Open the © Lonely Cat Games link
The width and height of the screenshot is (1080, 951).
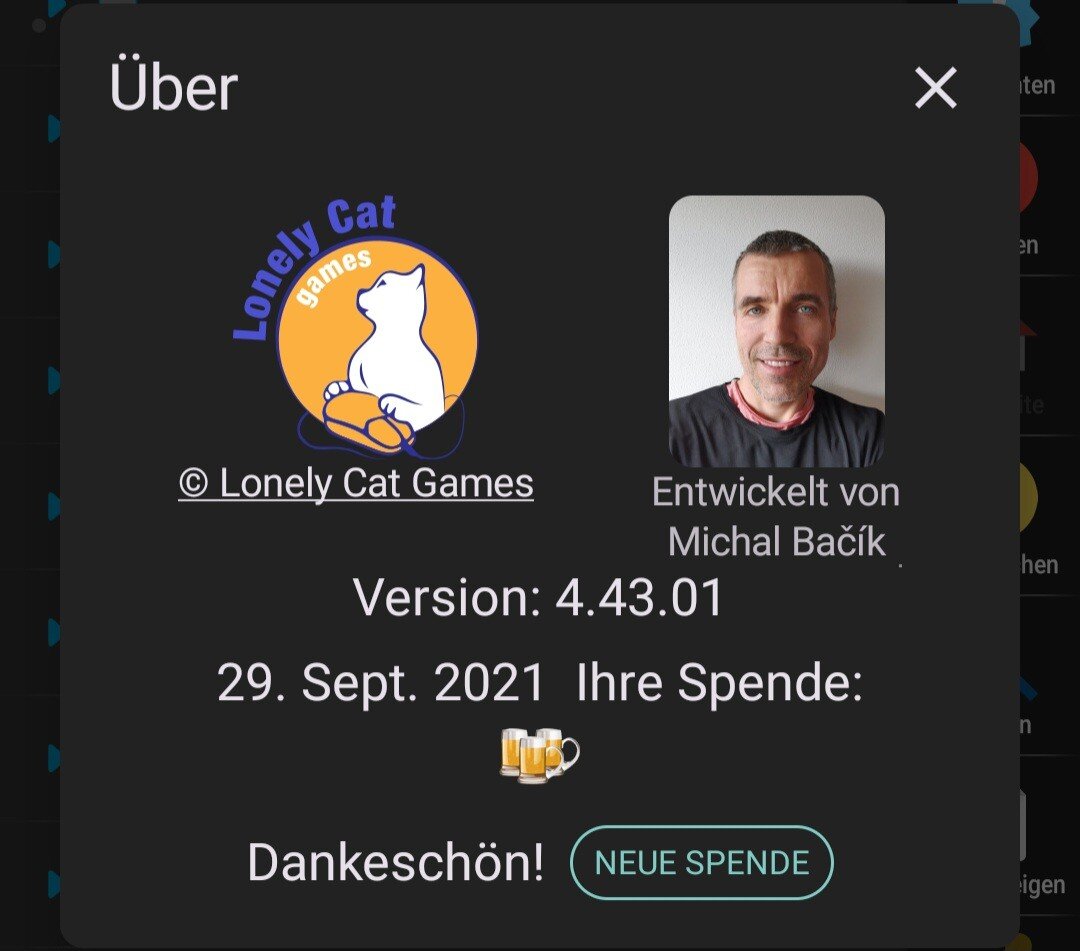pyautogui.click(x=356, y=484)
